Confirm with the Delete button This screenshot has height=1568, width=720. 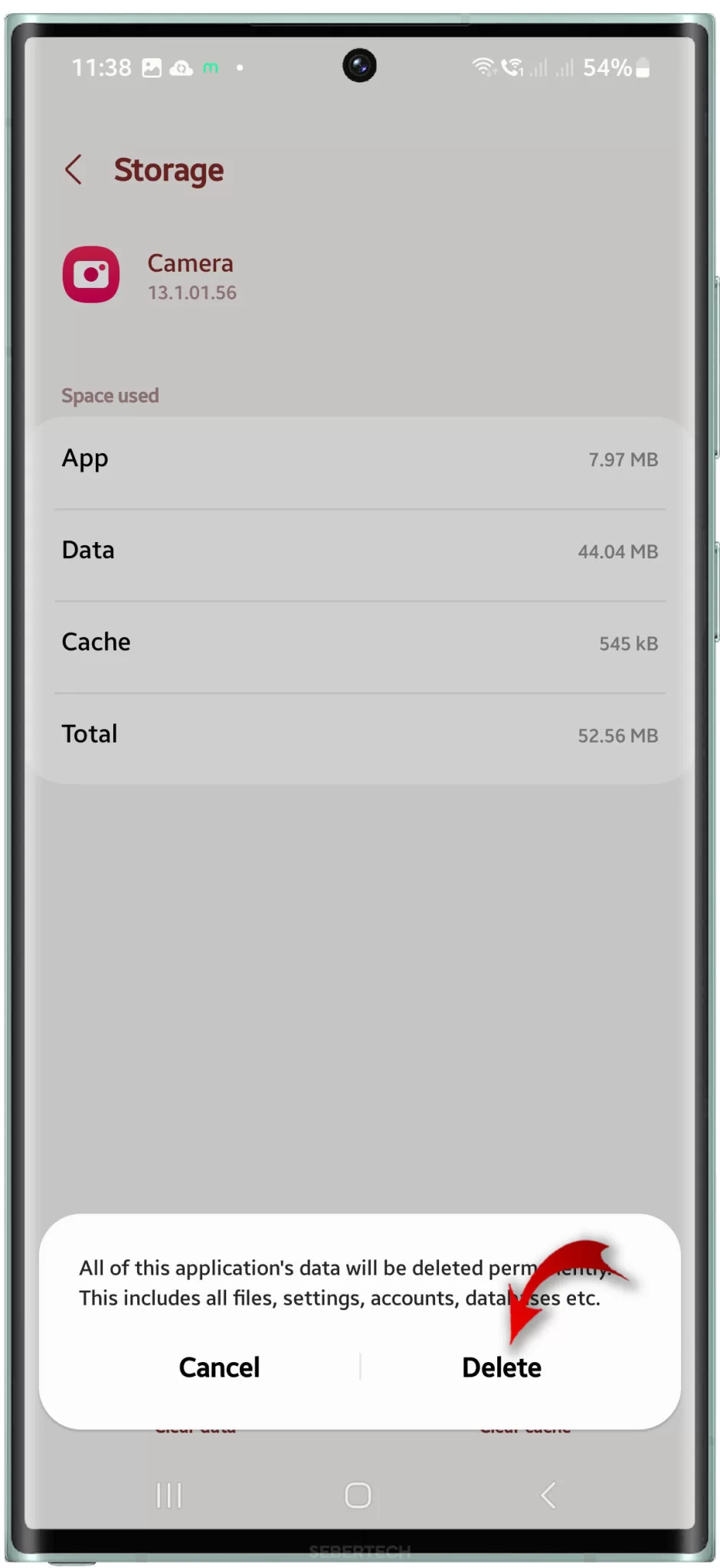(x=502, y=1367)
